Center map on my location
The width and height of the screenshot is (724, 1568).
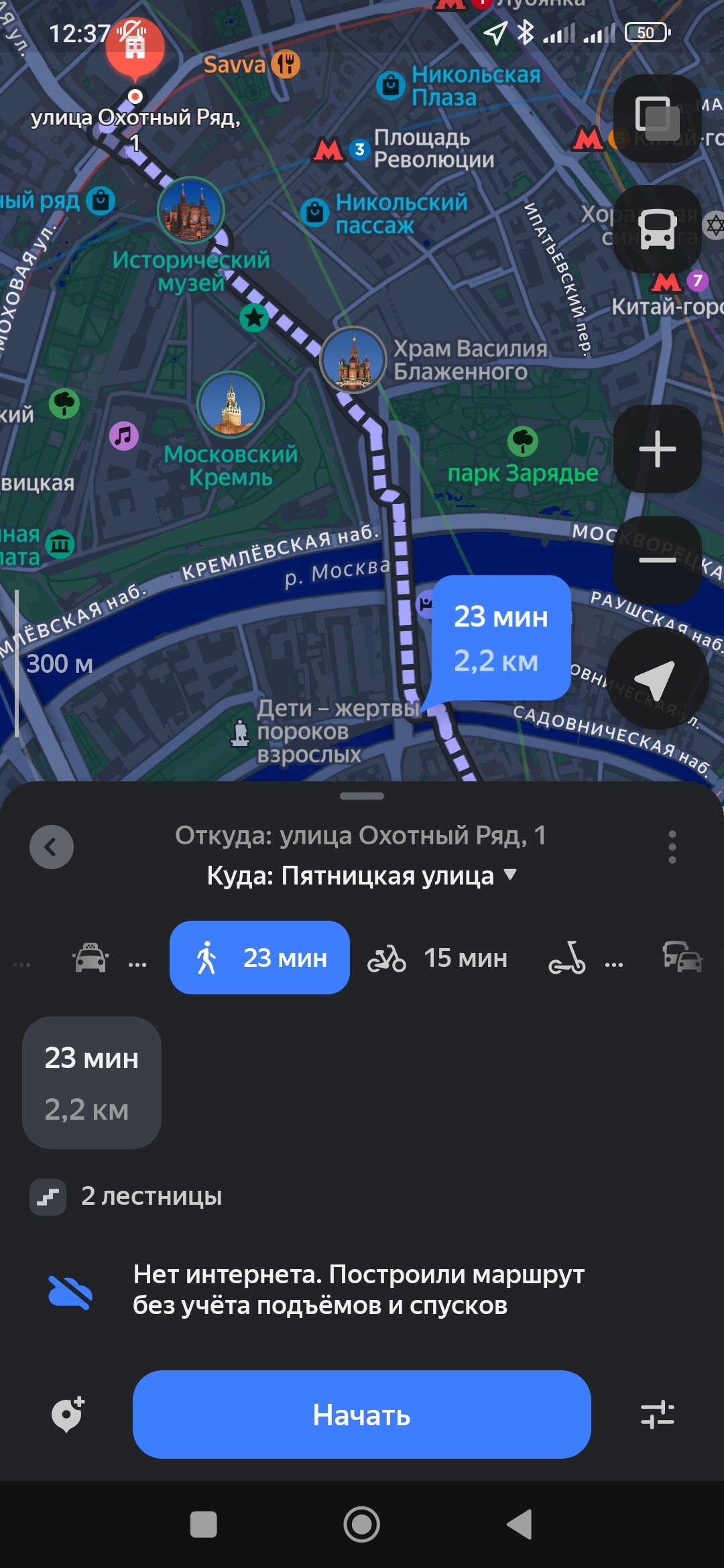tap(657, 679)
